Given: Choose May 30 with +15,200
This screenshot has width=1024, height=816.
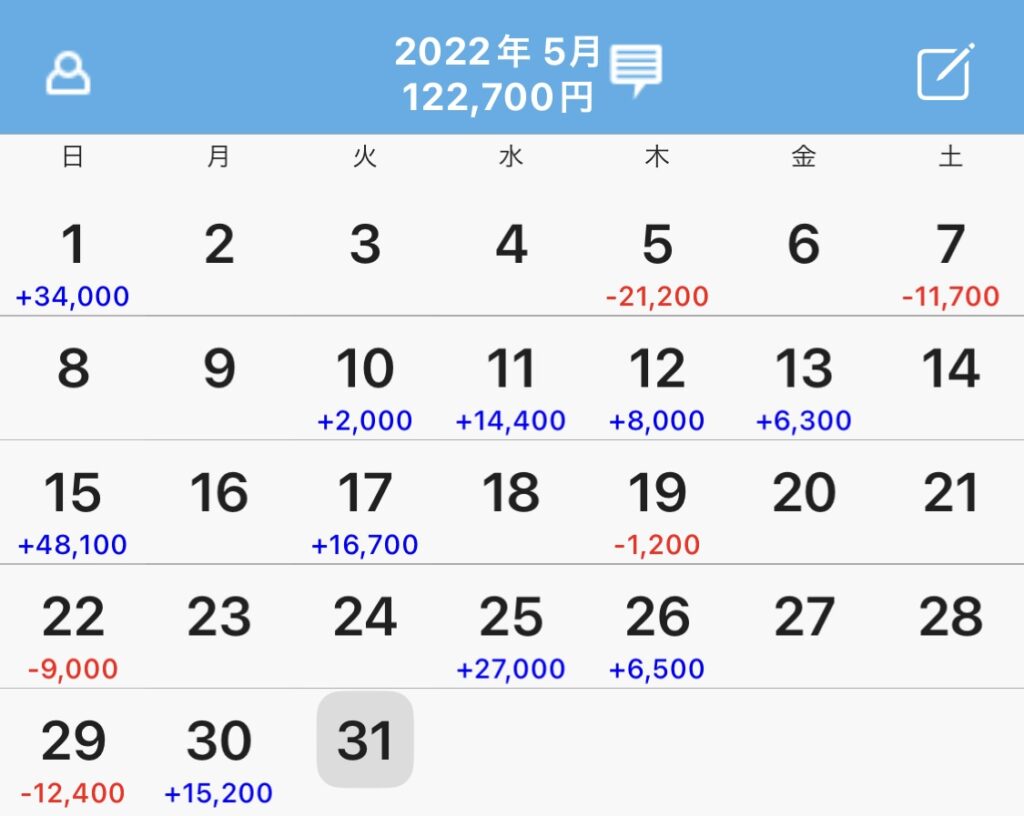Looking at the screenshot, I should [219, 756].
